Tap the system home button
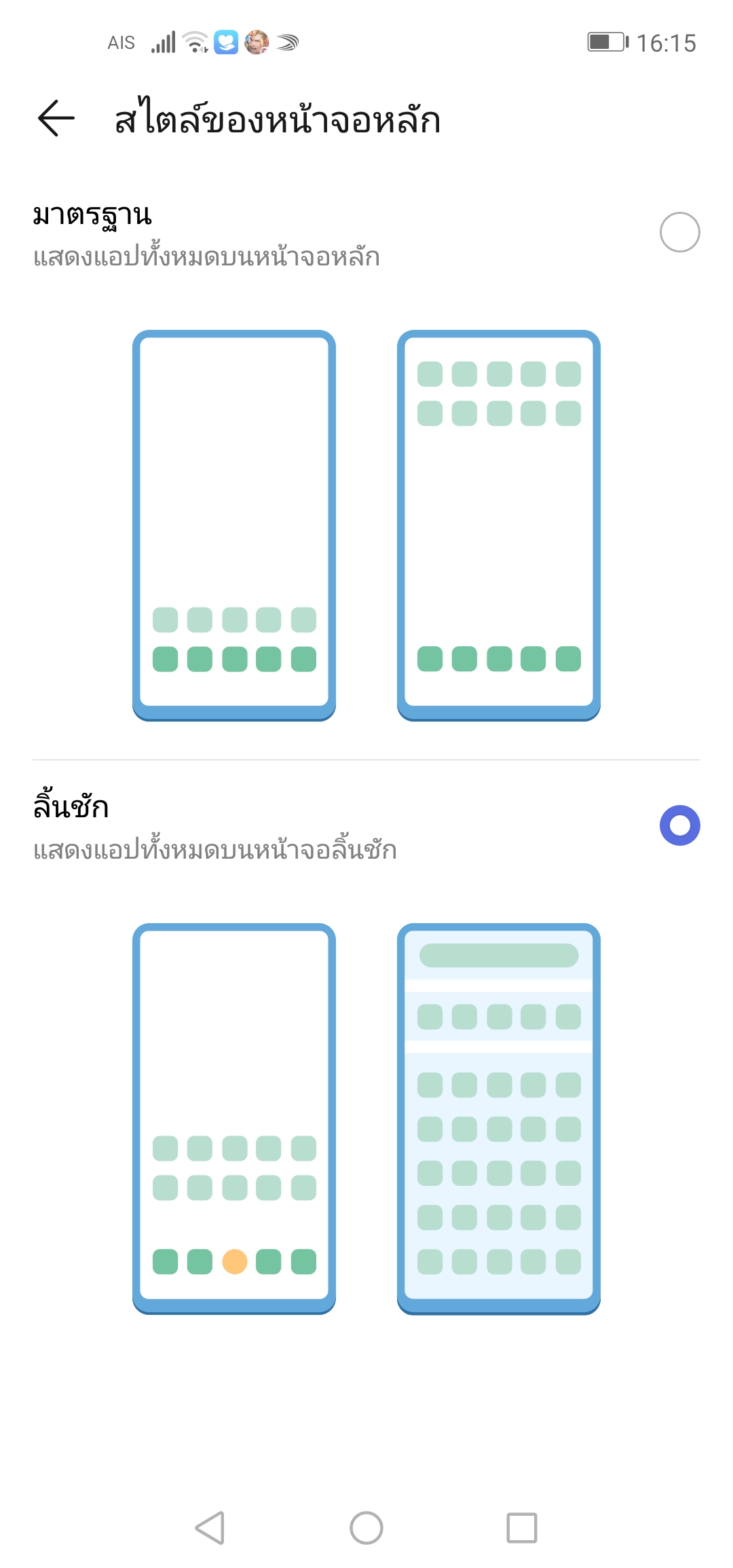733x1568 pixels. tap(366, 1528)
